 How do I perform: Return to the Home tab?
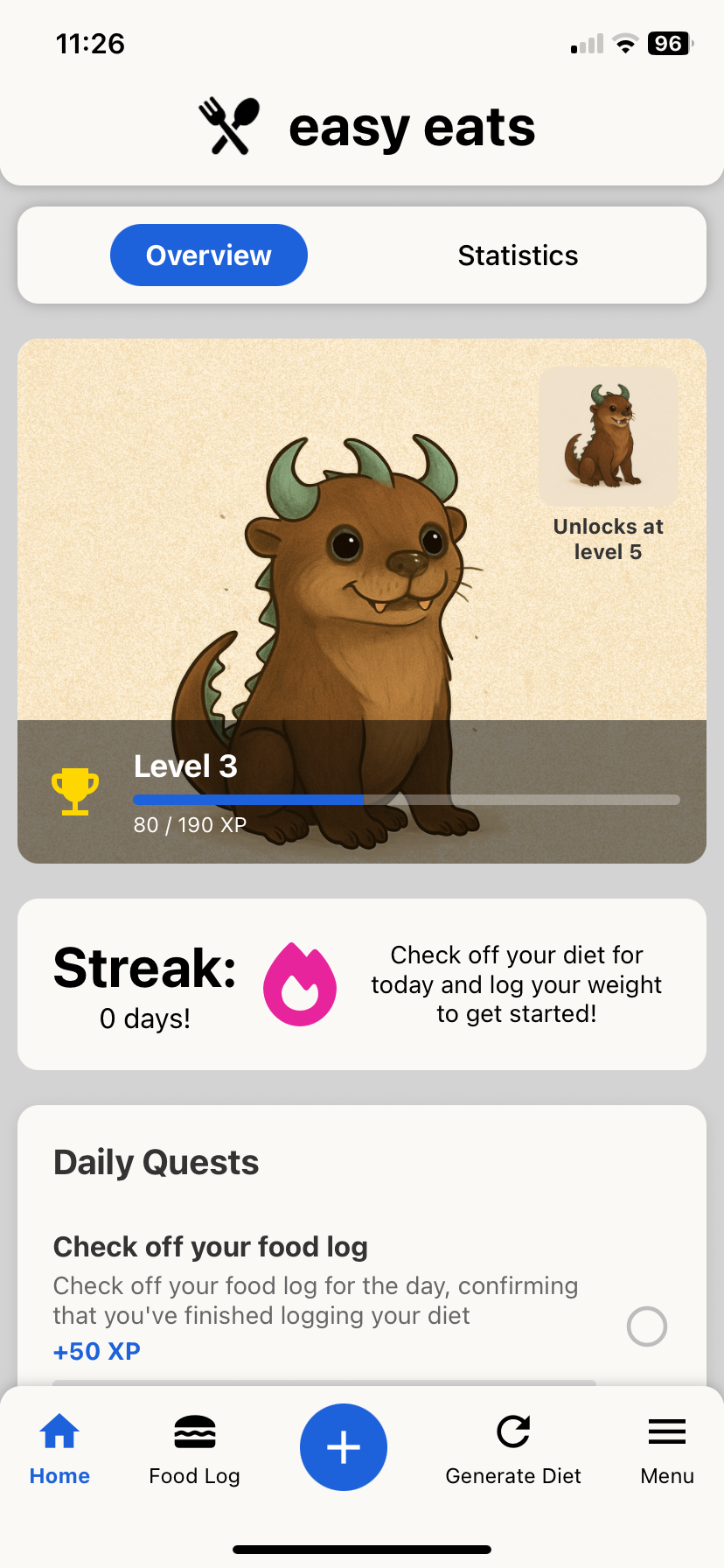[x=59, y=1450]
